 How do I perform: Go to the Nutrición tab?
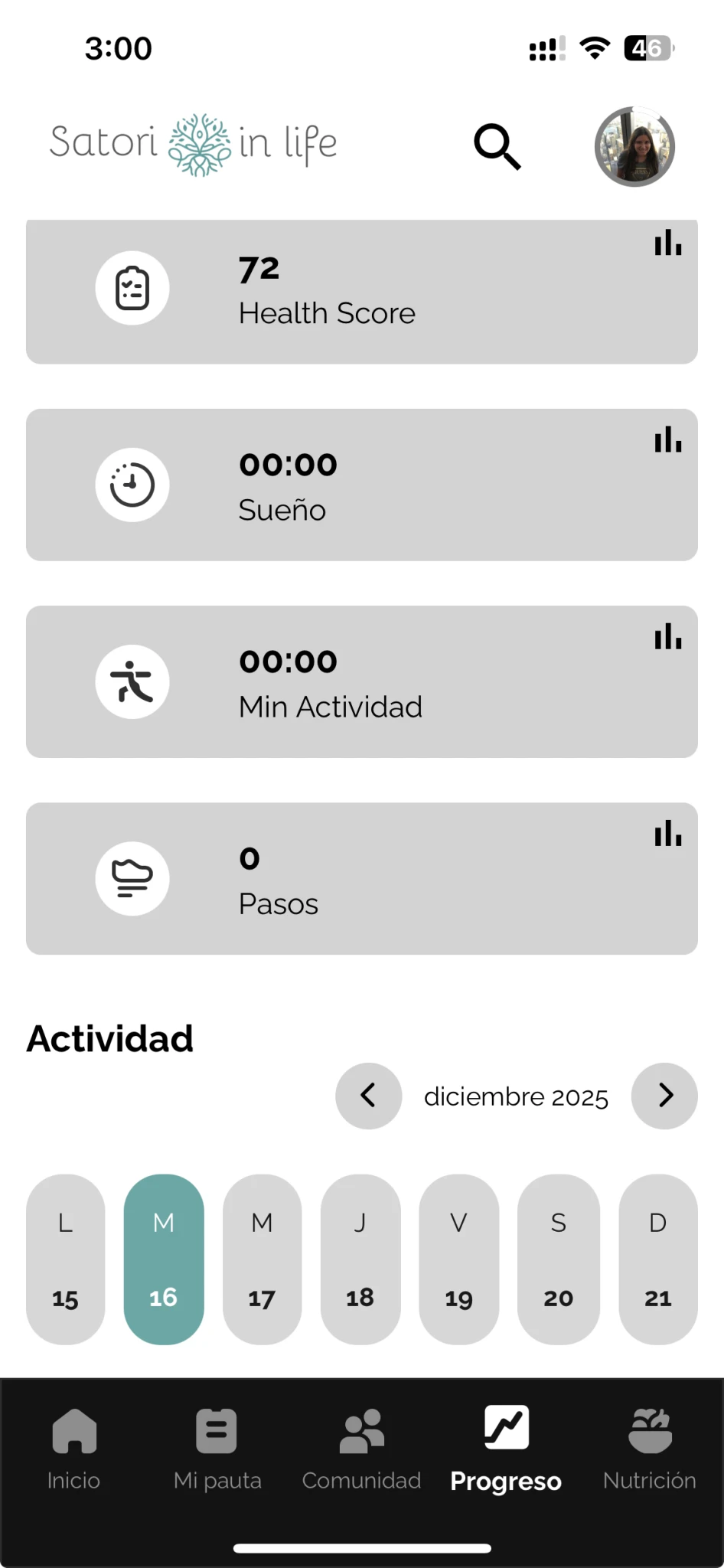click(650, 1448)
